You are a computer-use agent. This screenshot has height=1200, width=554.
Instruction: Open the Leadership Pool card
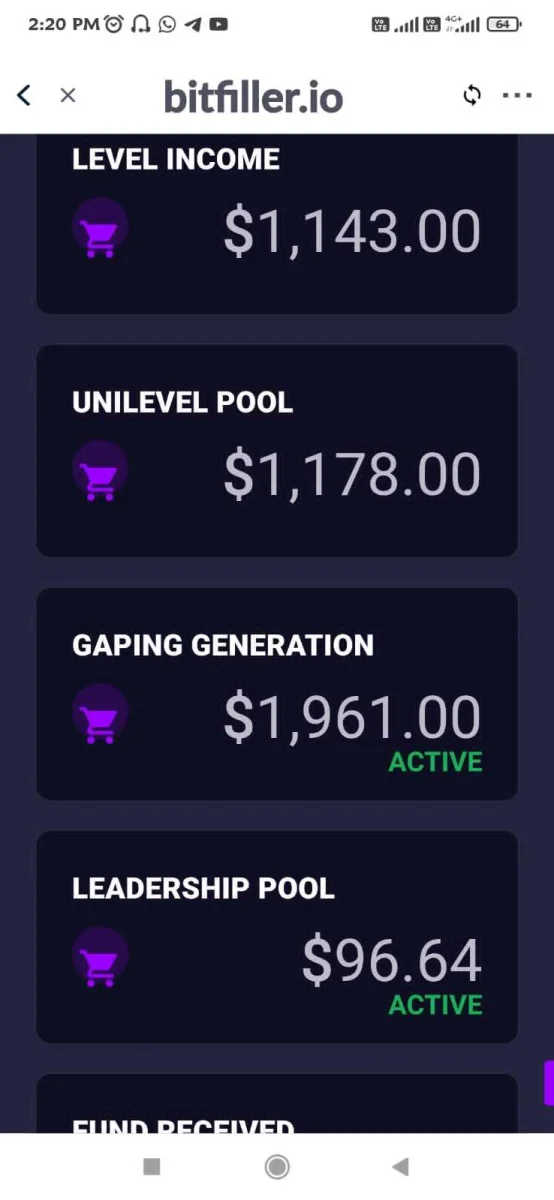tap(277, 937)
